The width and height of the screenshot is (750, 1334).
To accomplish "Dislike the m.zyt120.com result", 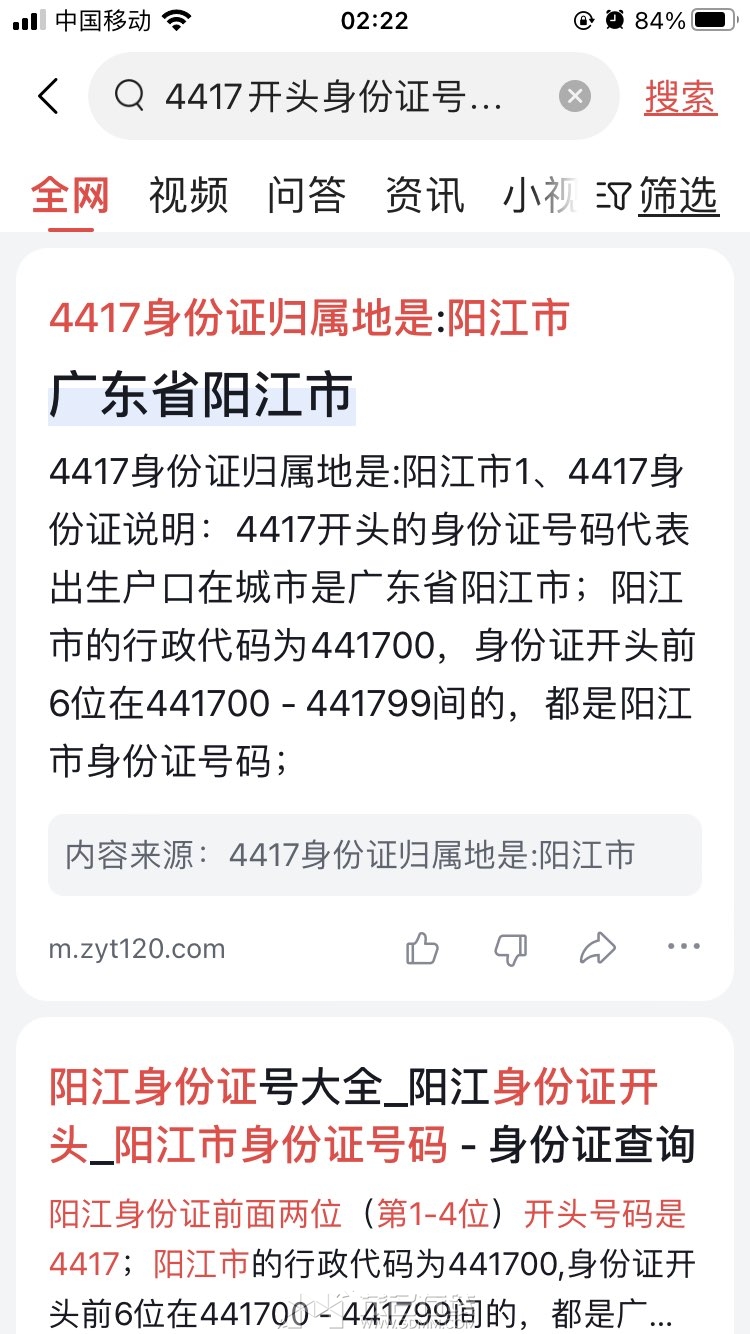I will tap(510, 949).
